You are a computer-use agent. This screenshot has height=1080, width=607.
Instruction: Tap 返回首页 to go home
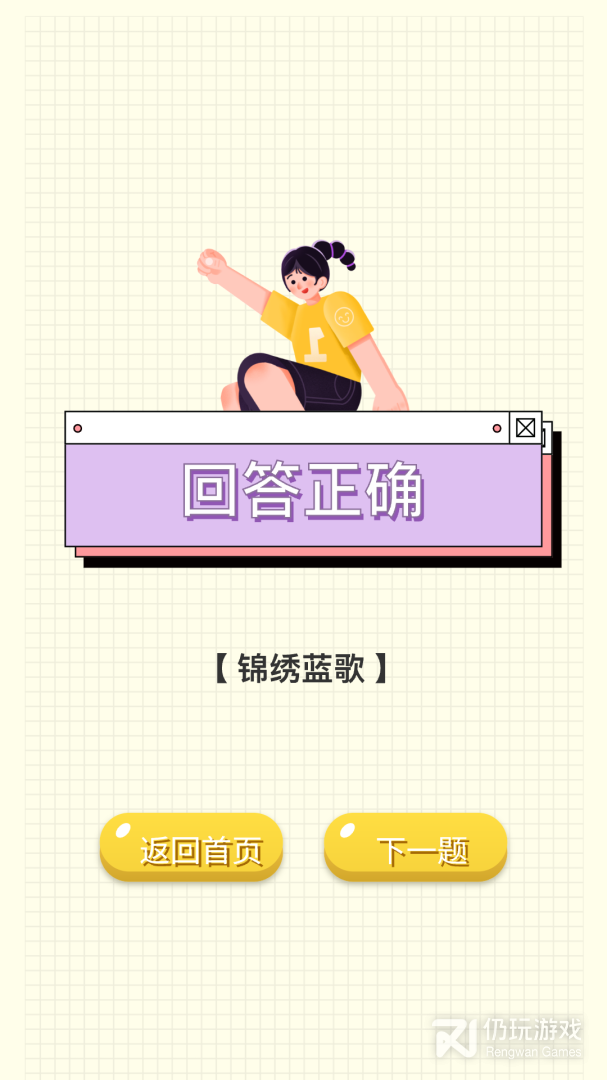pyautogui.click(x=192, y=847)
